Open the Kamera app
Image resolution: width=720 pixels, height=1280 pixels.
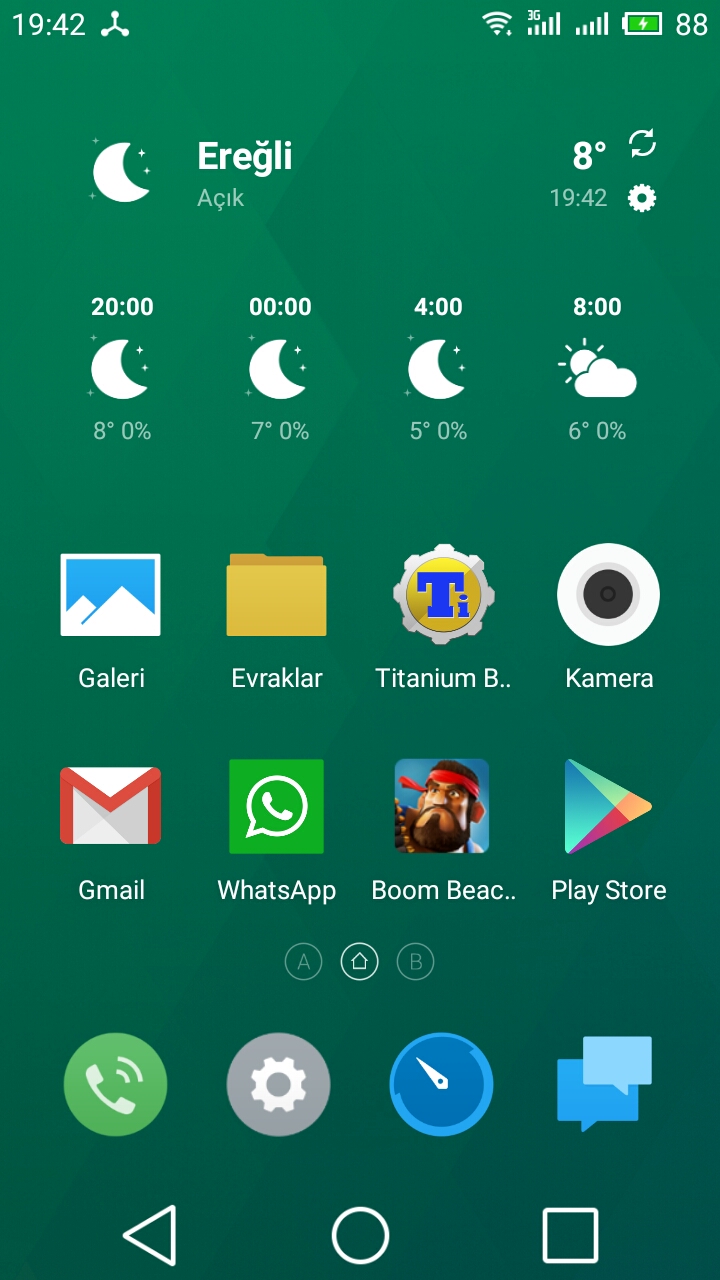(x=608, y=596)
